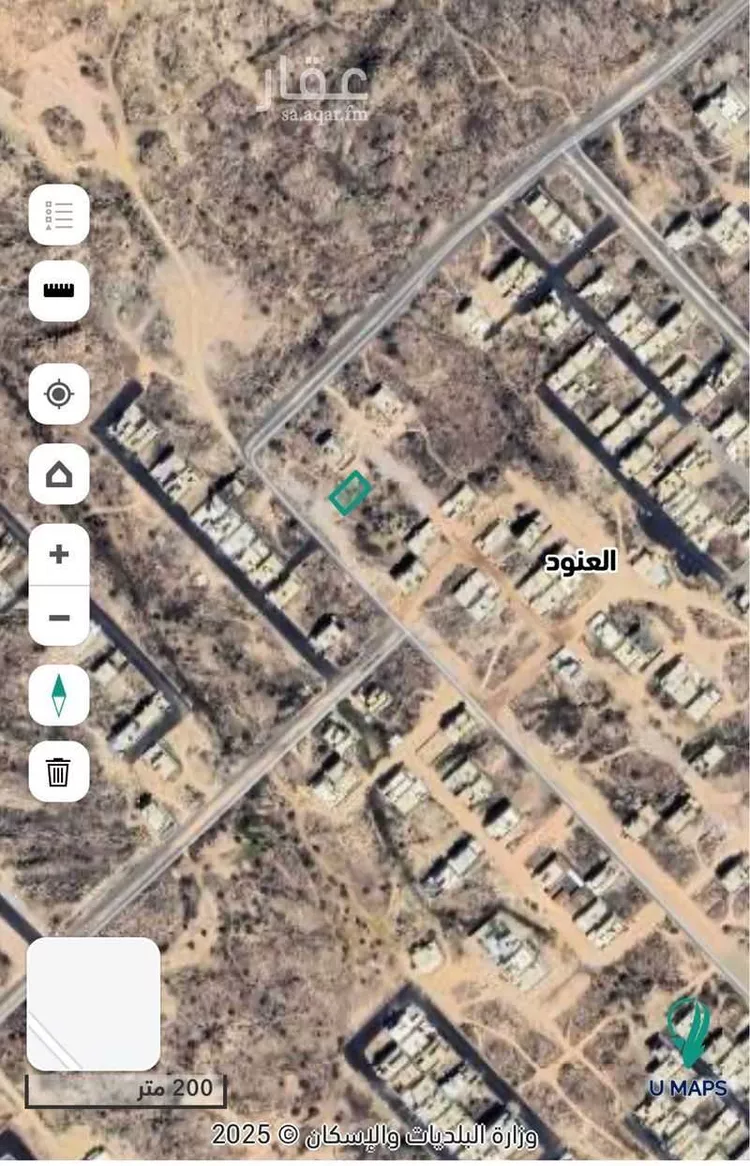Open the map layers legend list
Screen dimensions: 750x1166
point(59,215)
